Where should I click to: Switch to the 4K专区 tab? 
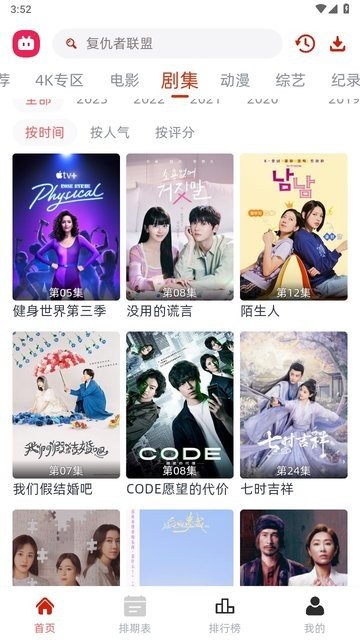click(x=59, y=80)
